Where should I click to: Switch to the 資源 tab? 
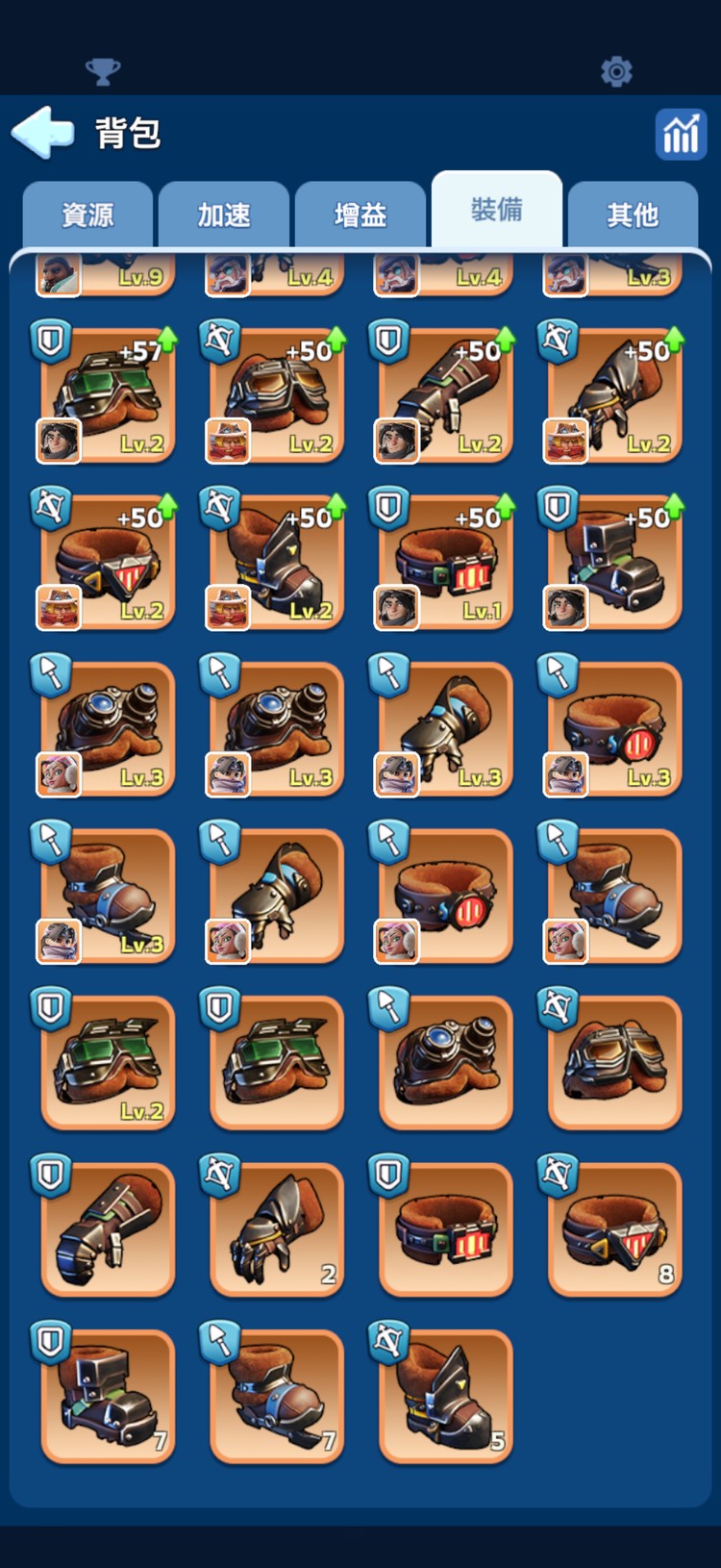tap(87, 215)
